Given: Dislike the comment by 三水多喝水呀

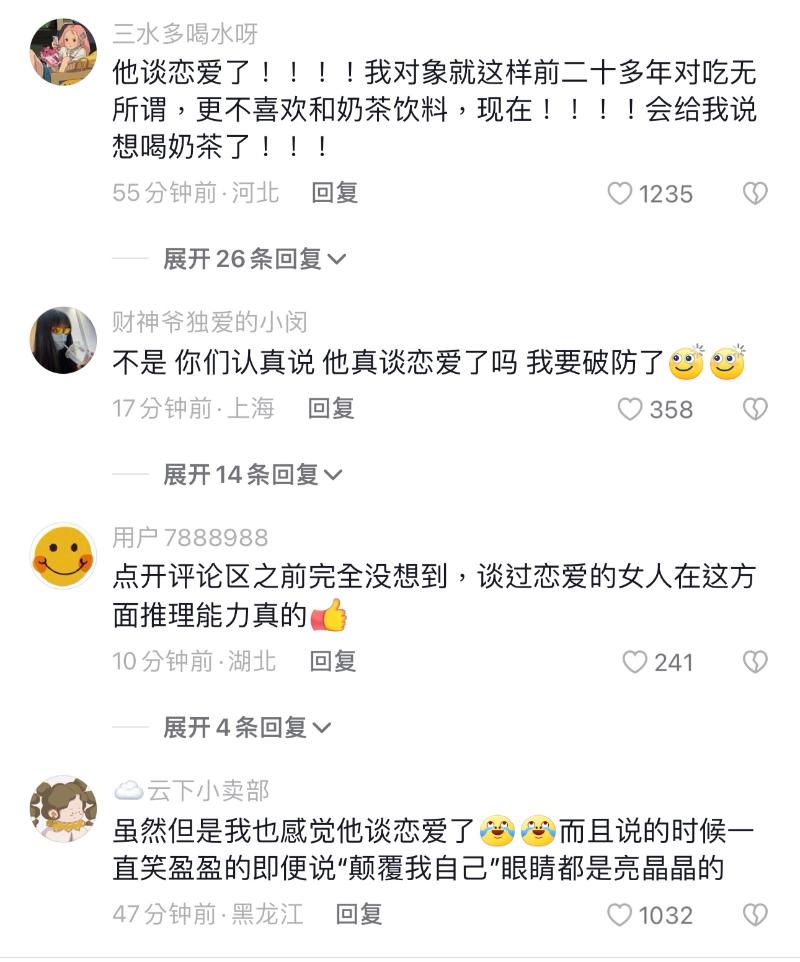Looking at the screenshot, I should (755, 194).
